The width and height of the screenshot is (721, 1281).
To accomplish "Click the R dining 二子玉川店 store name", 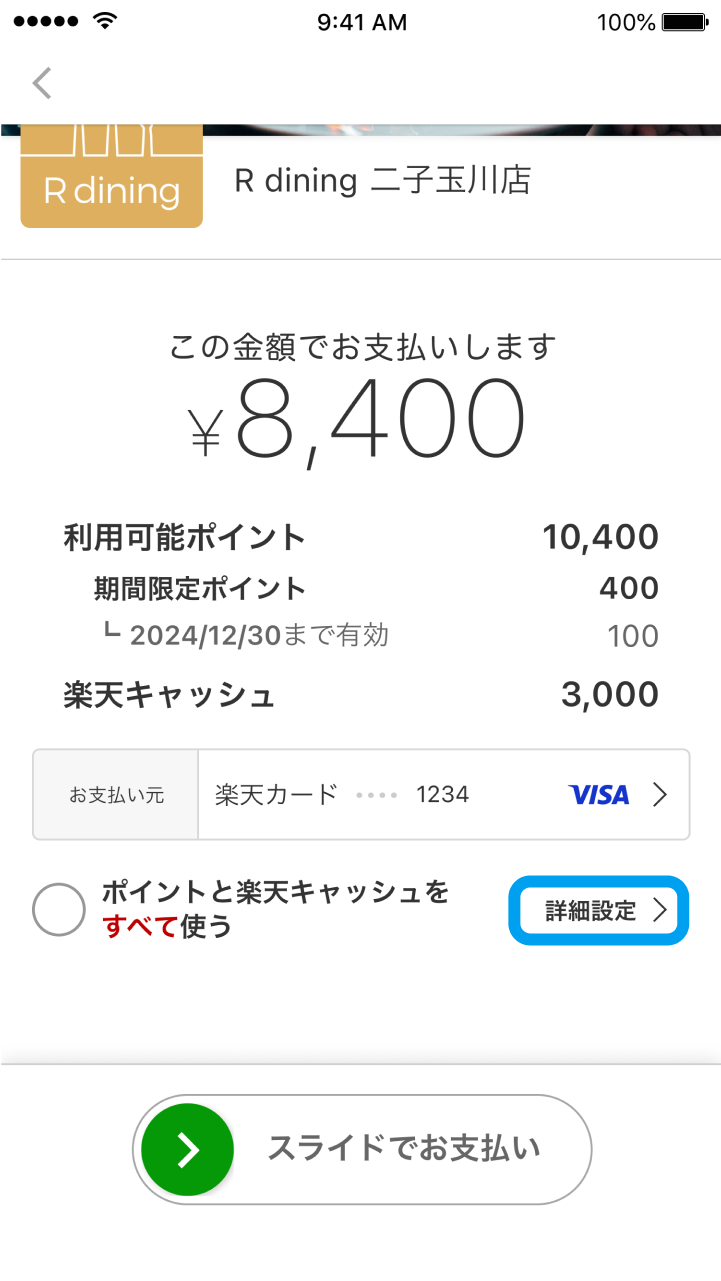I will tap(382, 179).
